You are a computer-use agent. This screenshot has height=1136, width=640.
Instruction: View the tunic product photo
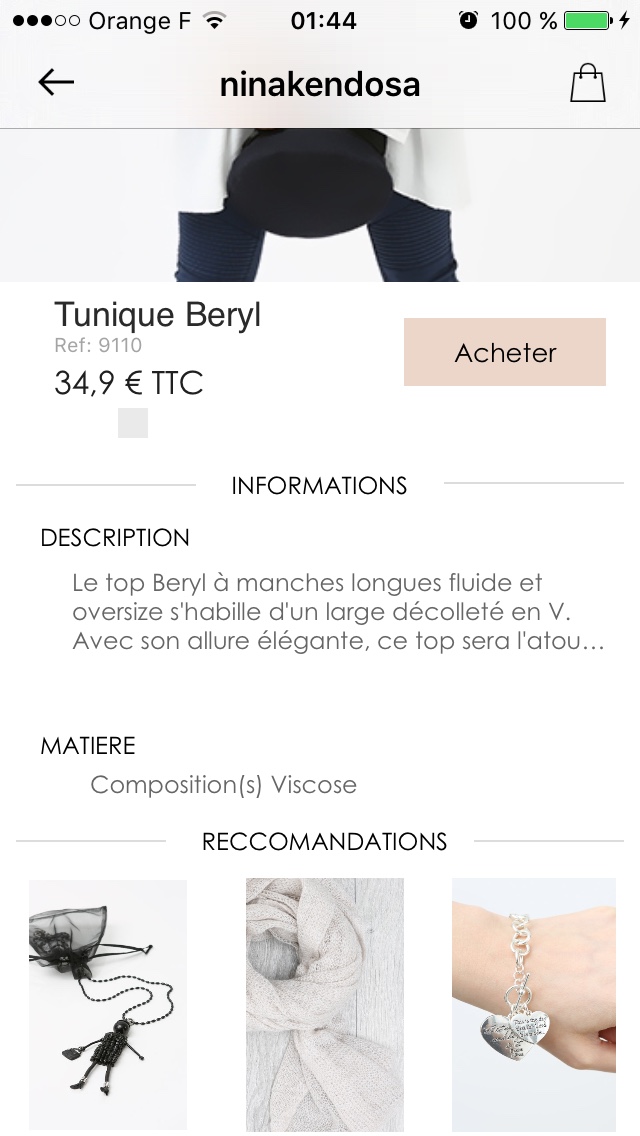(x=320, y=205)
